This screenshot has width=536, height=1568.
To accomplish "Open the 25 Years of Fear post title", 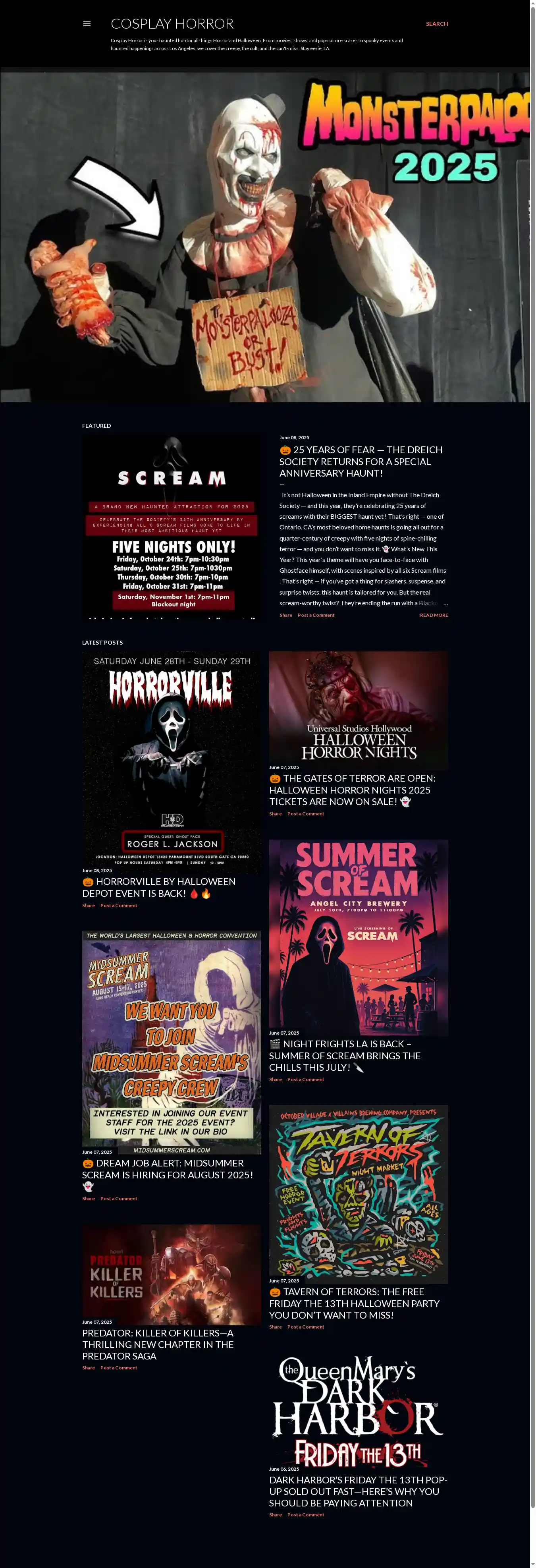I will point(361,461).
